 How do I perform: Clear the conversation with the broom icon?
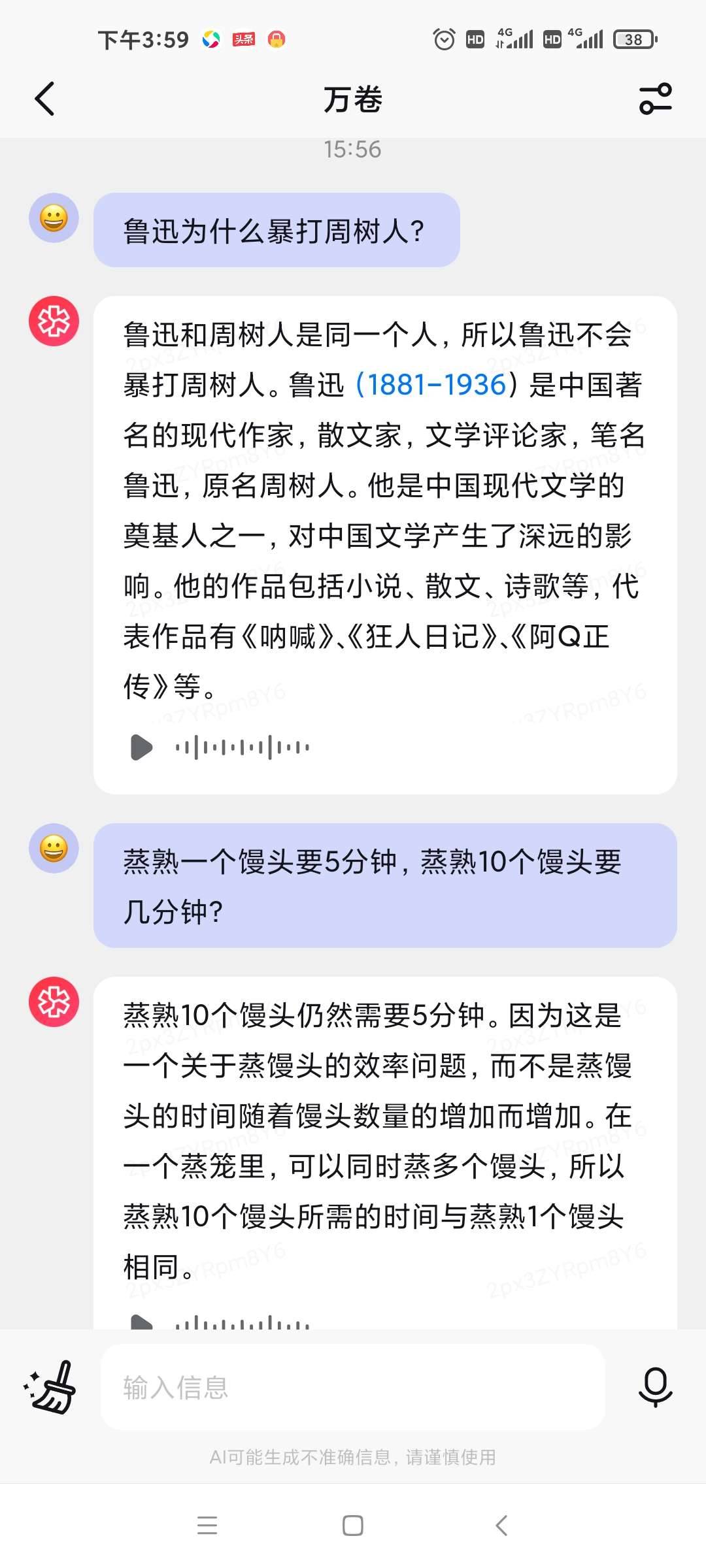click(50, 1387)
